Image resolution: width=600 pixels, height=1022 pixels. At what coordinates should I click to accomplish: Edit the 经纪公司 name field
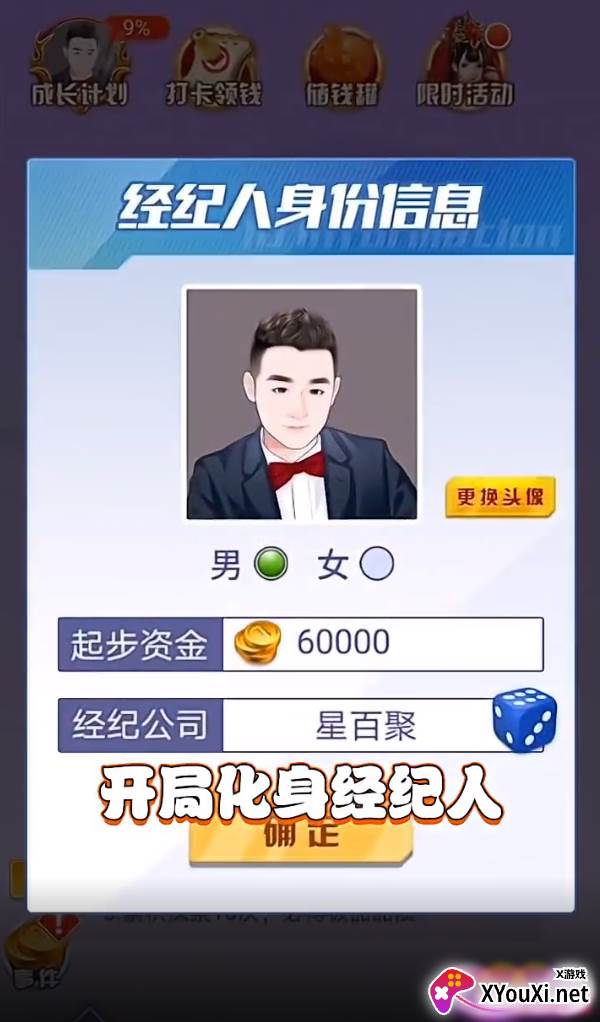click(365, 725)
